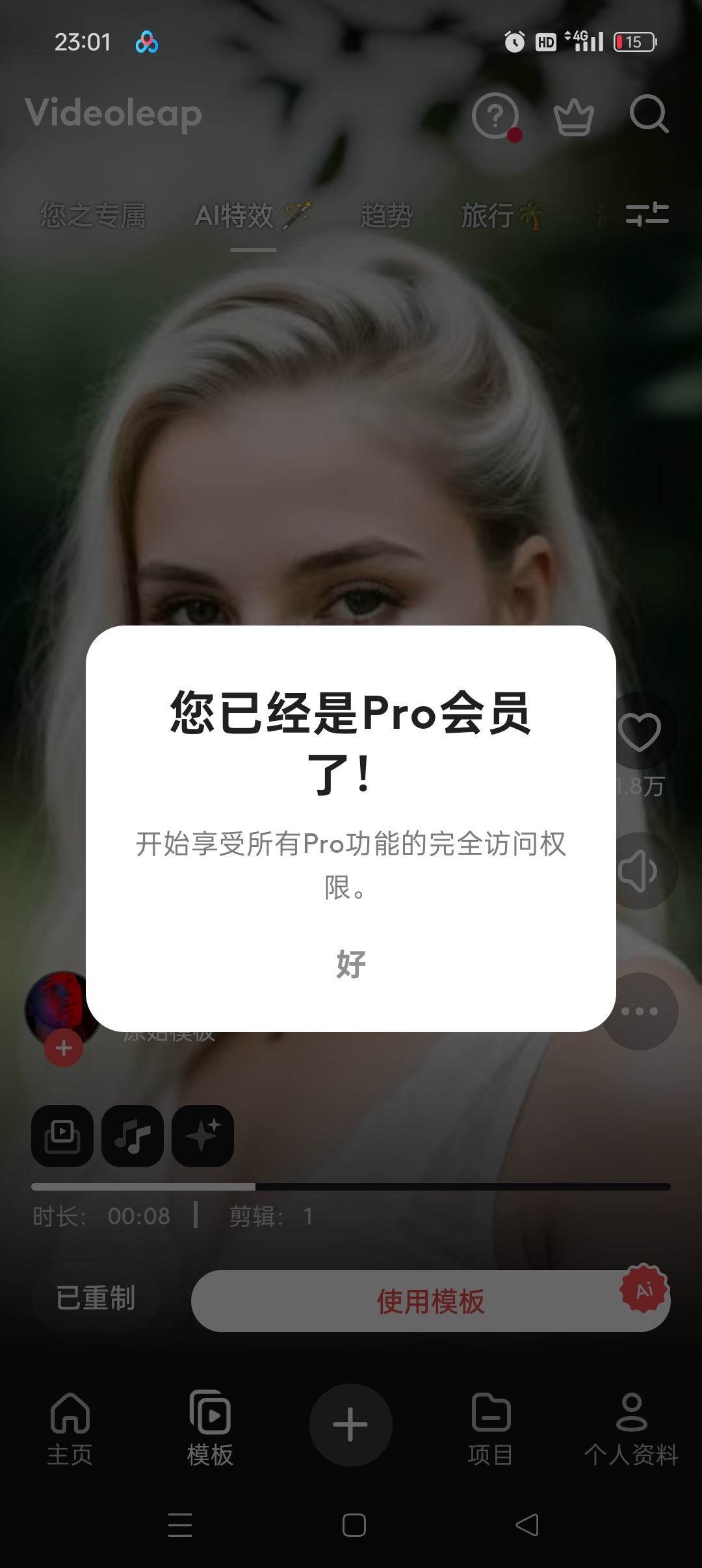702x1568 pixels.
Task: Open the three-dot more options
Action: [640, 1011]
